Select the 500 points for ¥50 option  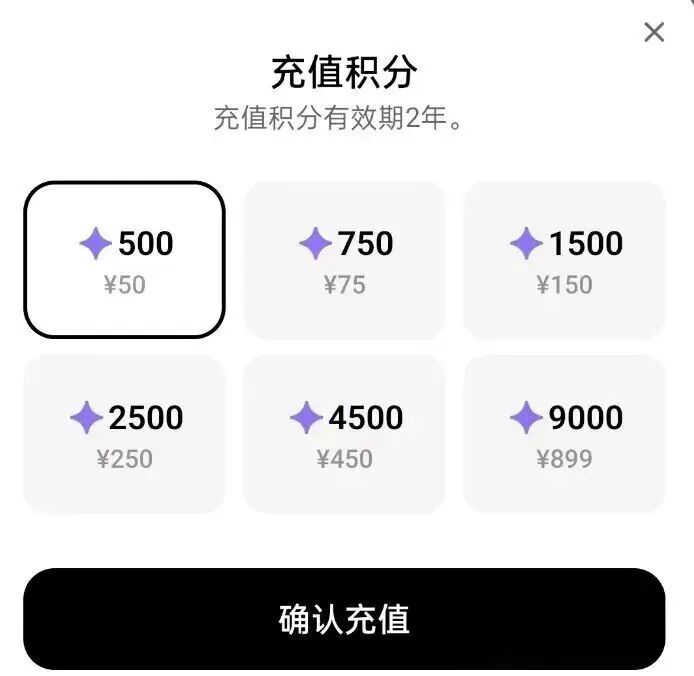tap(125, 260)
